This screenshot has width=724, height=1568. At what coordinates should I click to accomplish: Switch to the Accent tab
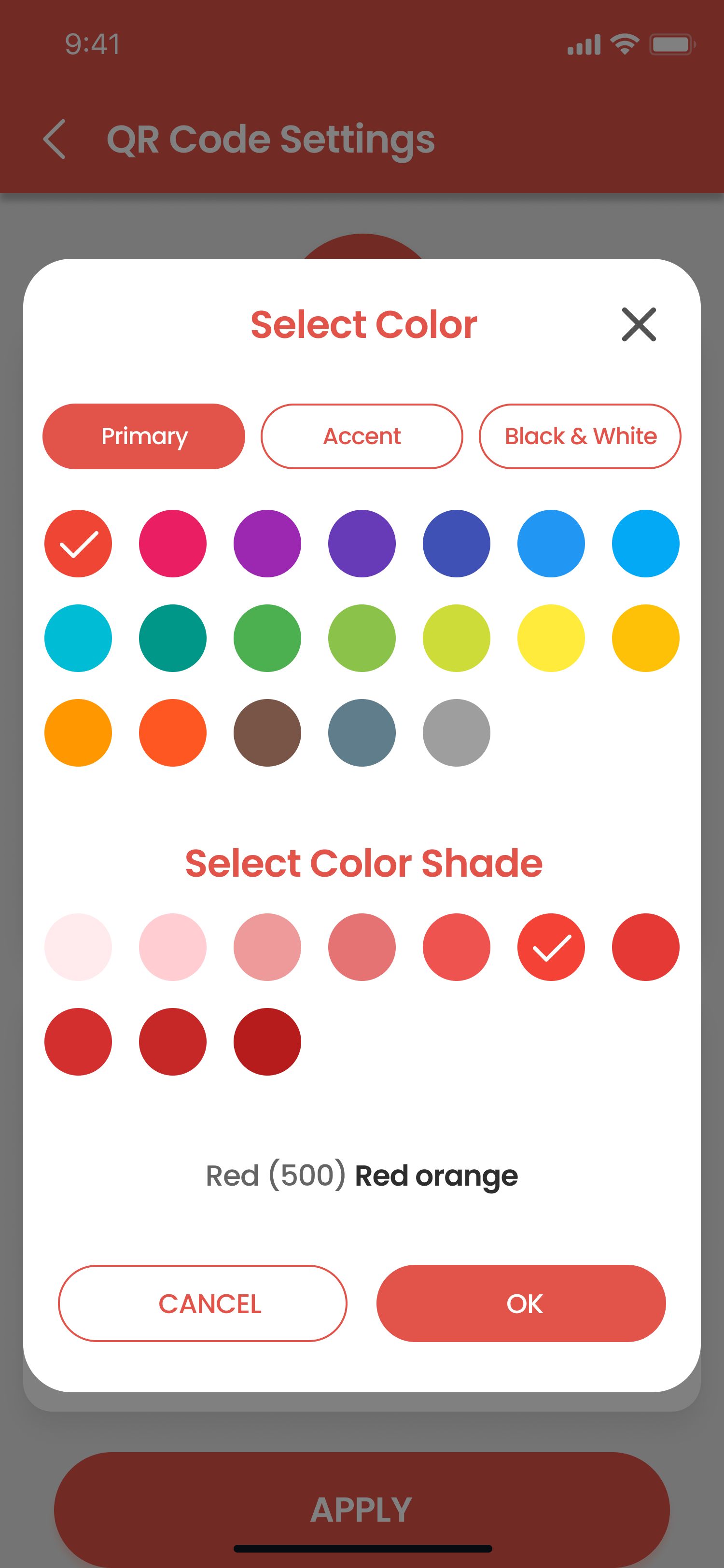(362, 436)
